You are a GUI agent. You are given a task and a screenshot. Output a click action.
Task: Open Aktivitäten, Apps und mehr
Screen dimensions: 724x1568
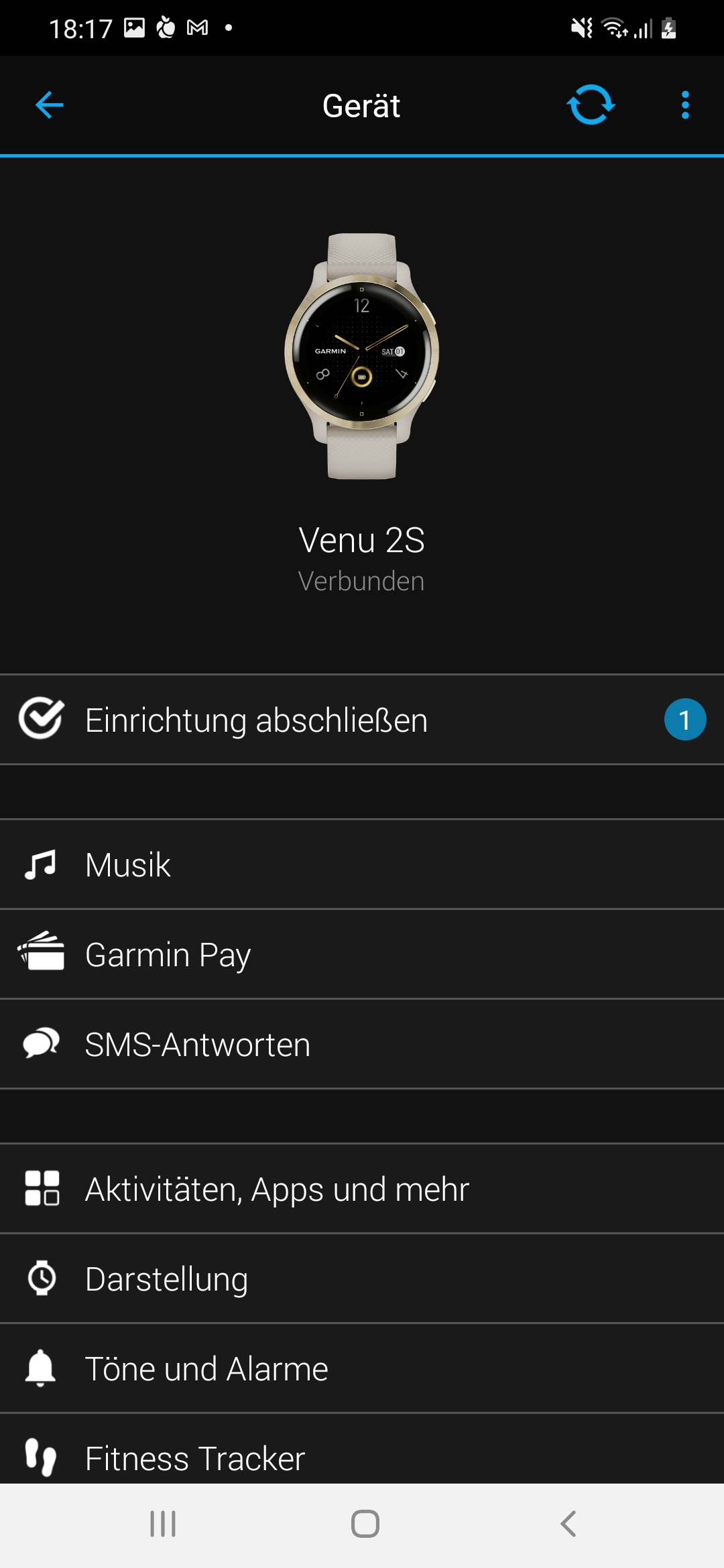click(362, 1189)
